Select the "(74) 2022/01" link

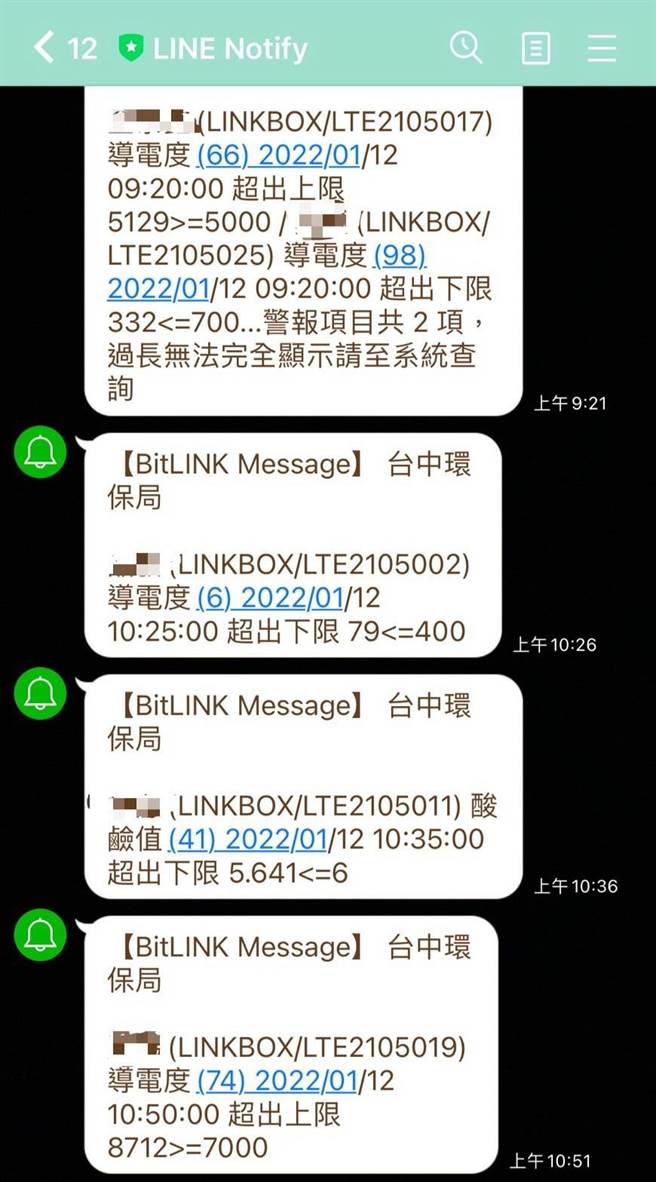pos(276,1080)
